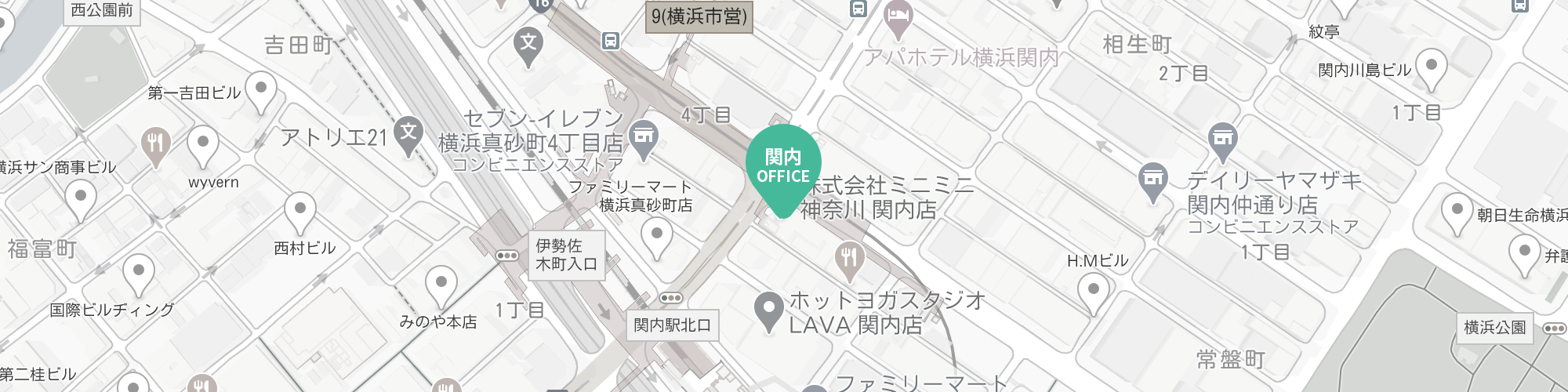Select the デイリーヤマザキ 関内仲通り店 store pin
Viewport: 1568px width, 392px height.
point(1152,179)
